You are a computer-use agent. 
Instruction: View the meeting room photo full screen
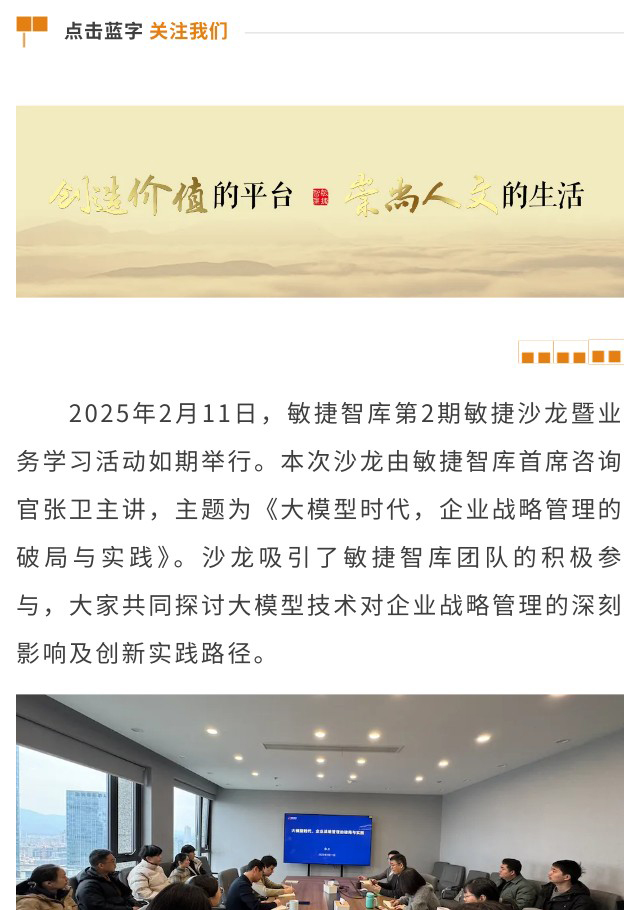coord(319,801)
